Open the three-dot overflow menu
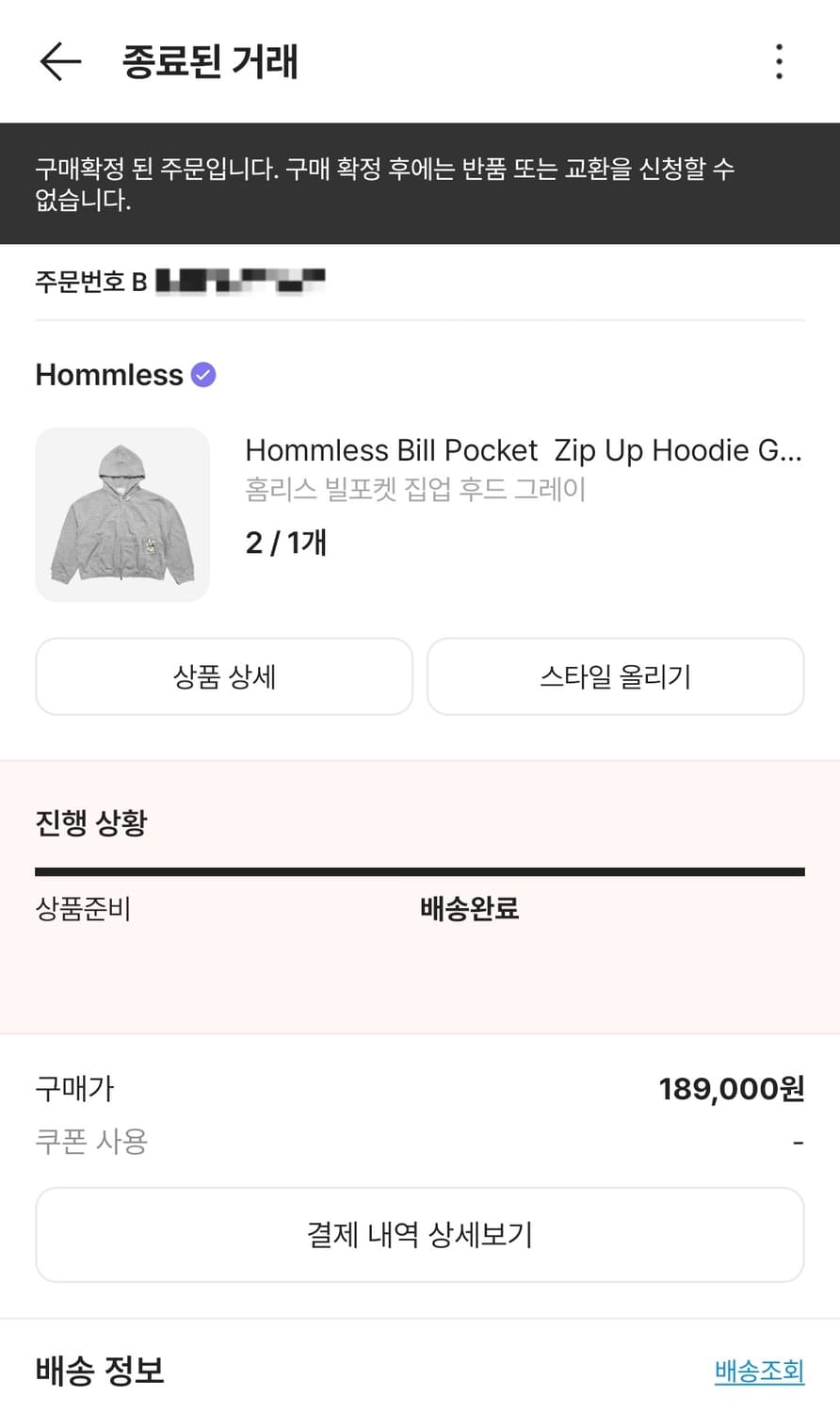This screenshot has height=1413, width=840. (x=779, y=62)
